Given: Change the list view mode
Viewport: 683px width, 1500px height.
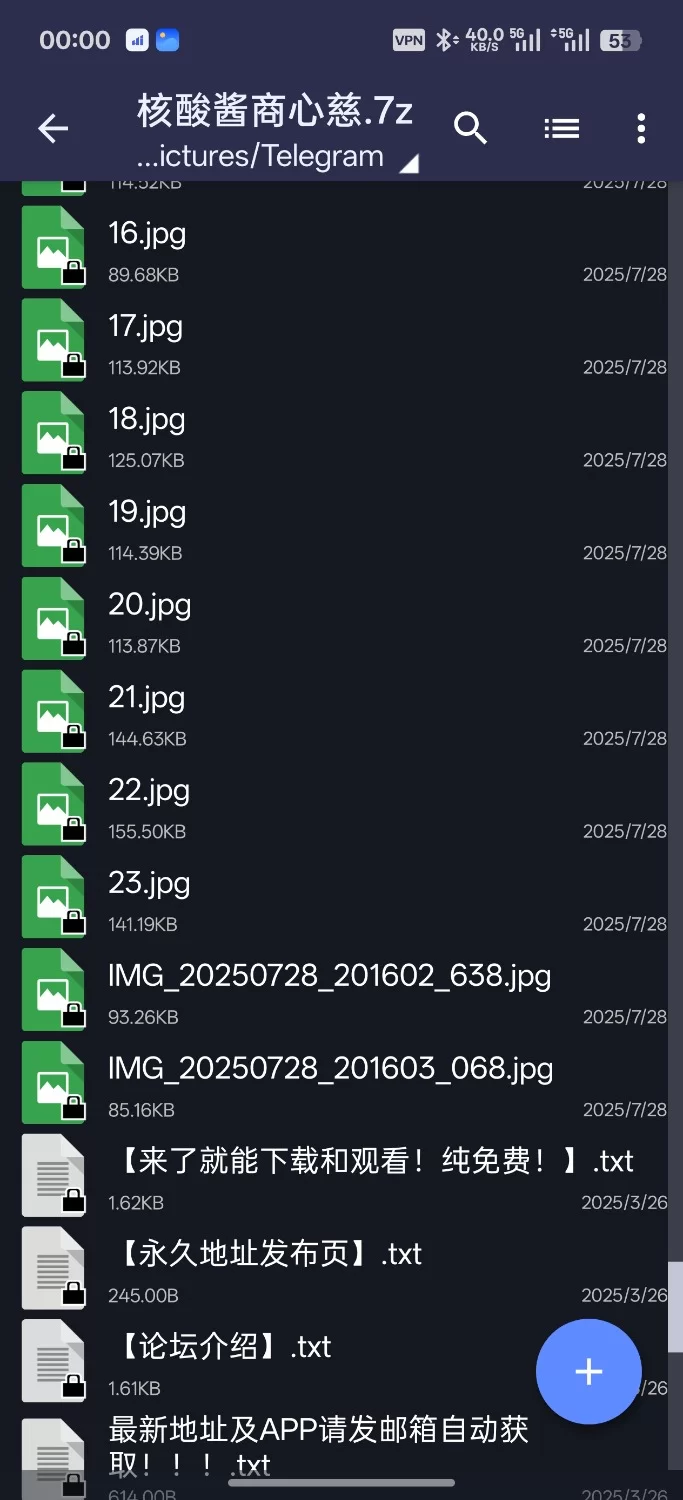Looking at the screenshot, I should click(561, 128).
